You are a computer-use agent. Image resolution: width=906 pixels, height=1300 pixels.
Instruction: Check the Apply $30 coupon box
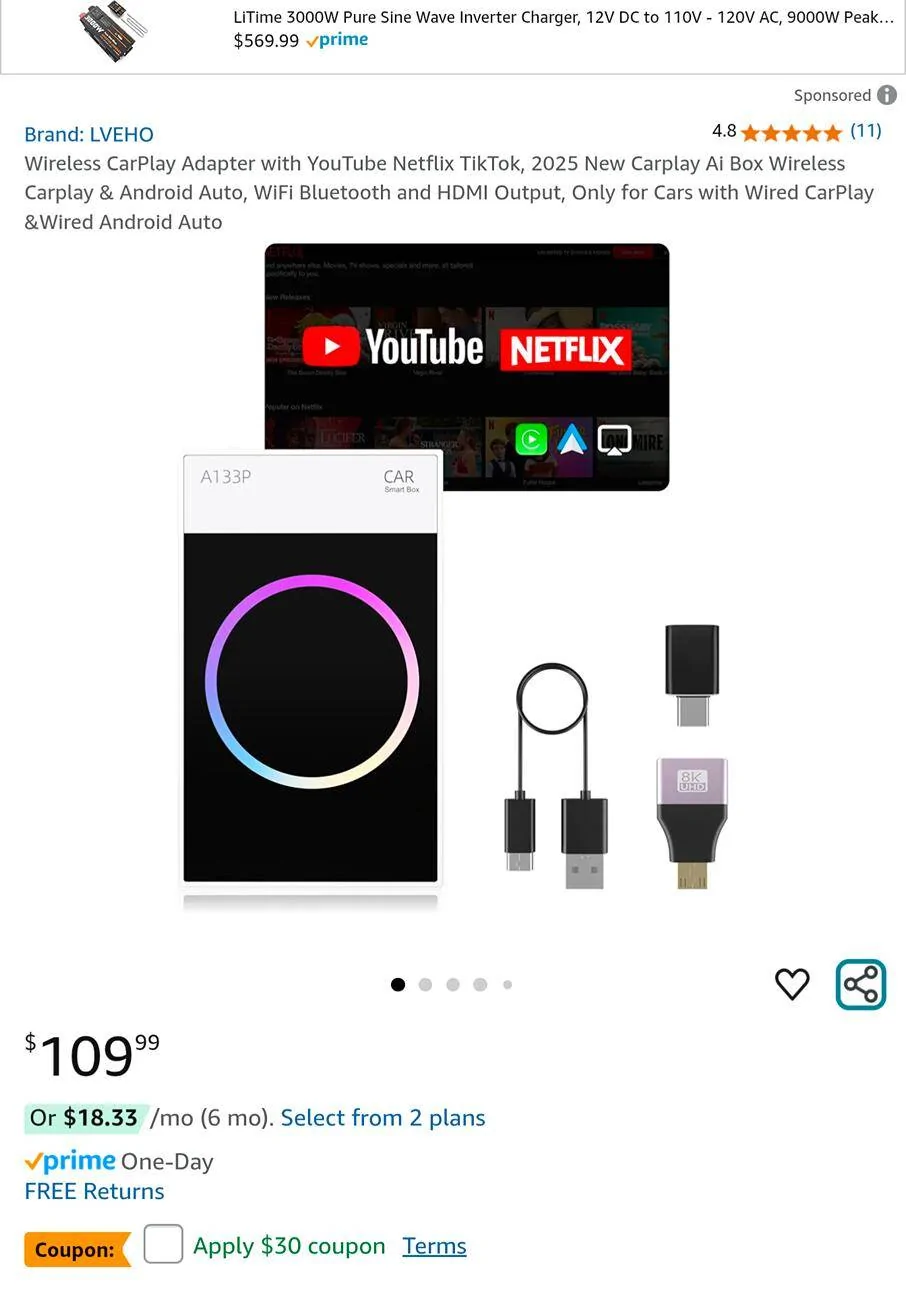163,1244
